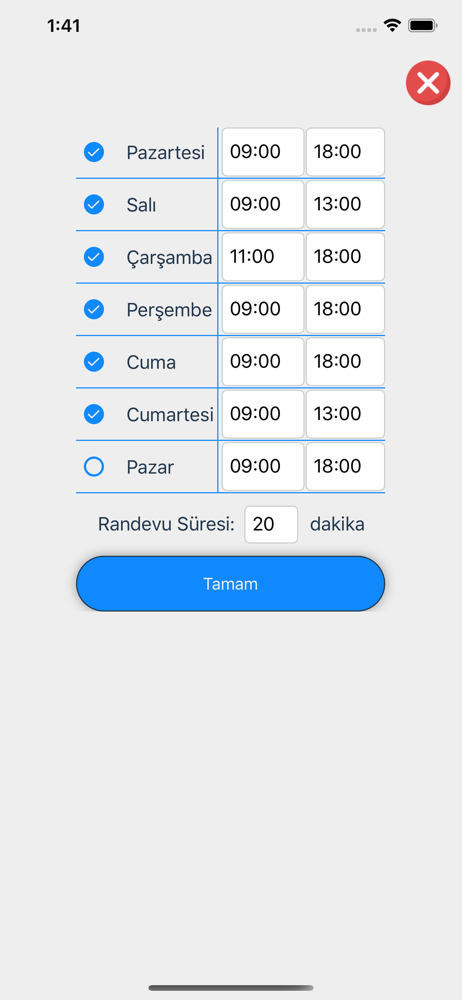Uncheck the Salı checkbox

94,204
